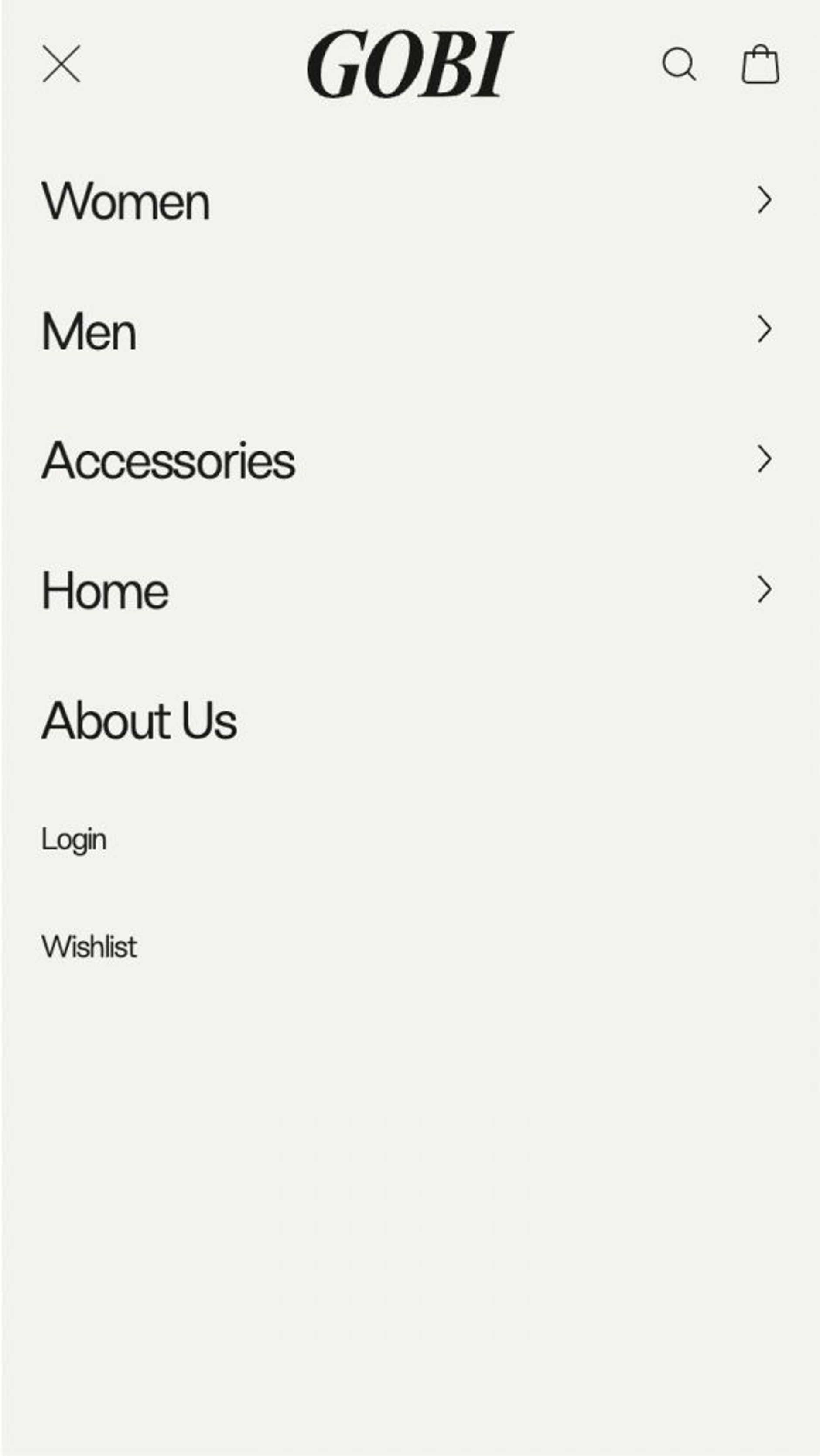Tap the menu panel background area
This screenshot has width=820, height=1456.
point(410,1187)
